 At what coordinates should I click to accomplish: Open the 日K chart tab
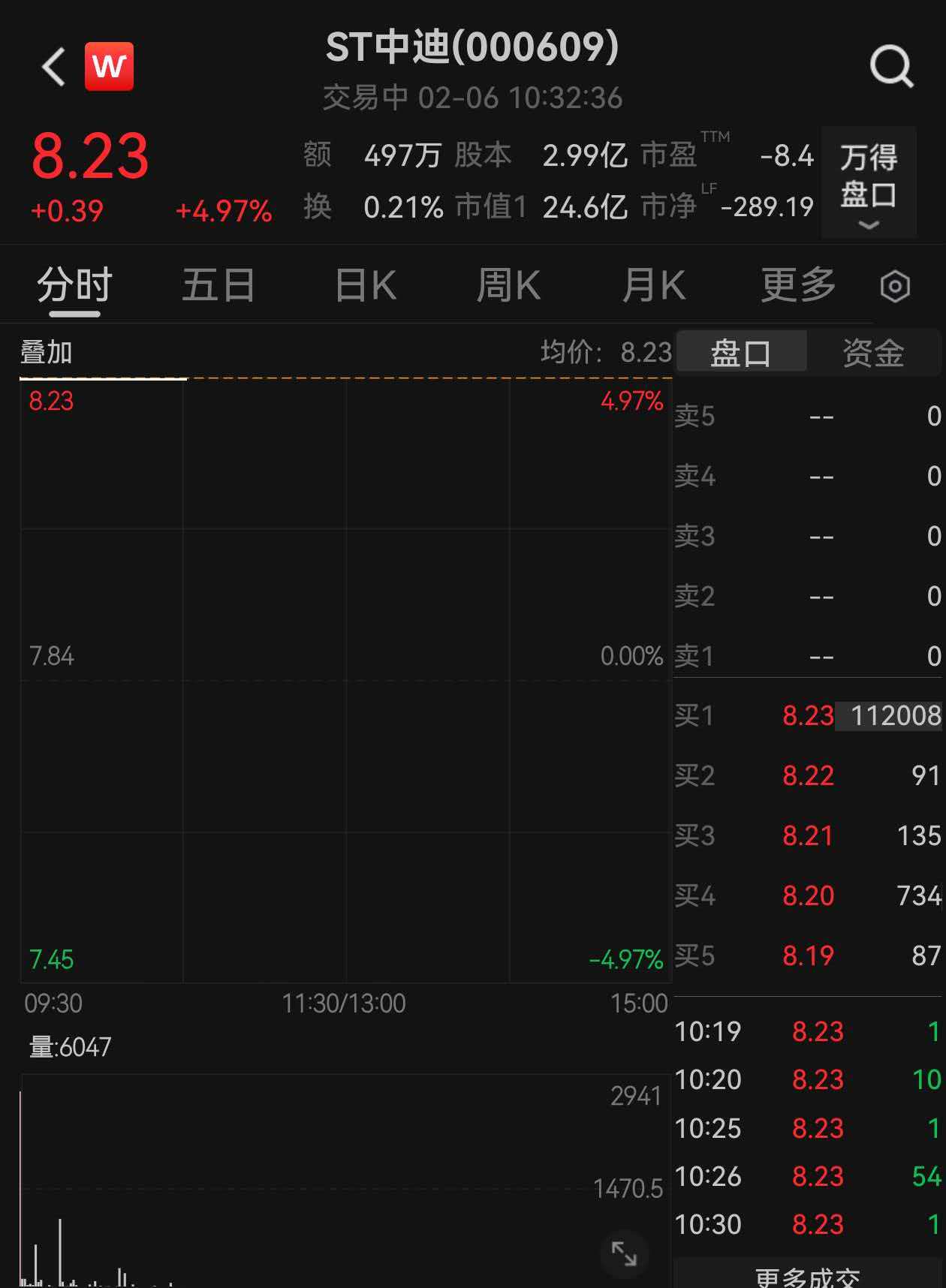pyautogui.click(x=366, y=286)
